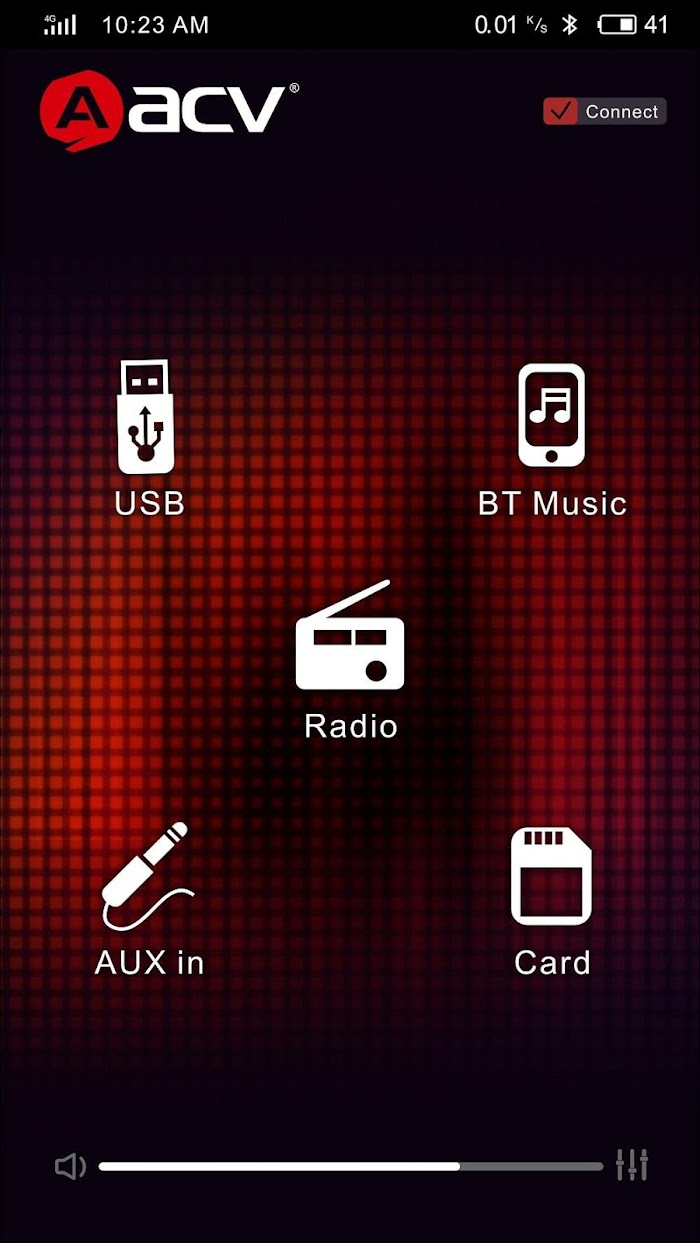Set volume on the slider bar
This screenshot has width=700, height=1243.
click(351, 1166)
